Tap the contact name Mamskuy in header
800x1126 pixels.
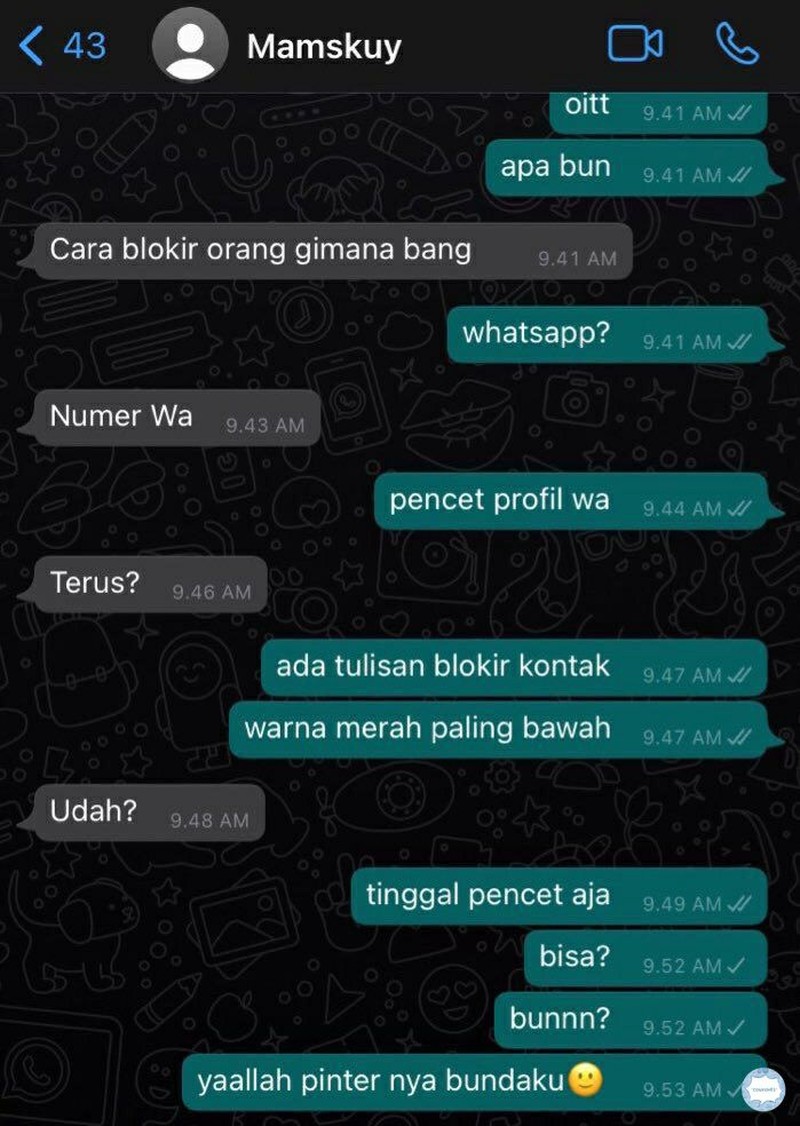pos(324,45)
